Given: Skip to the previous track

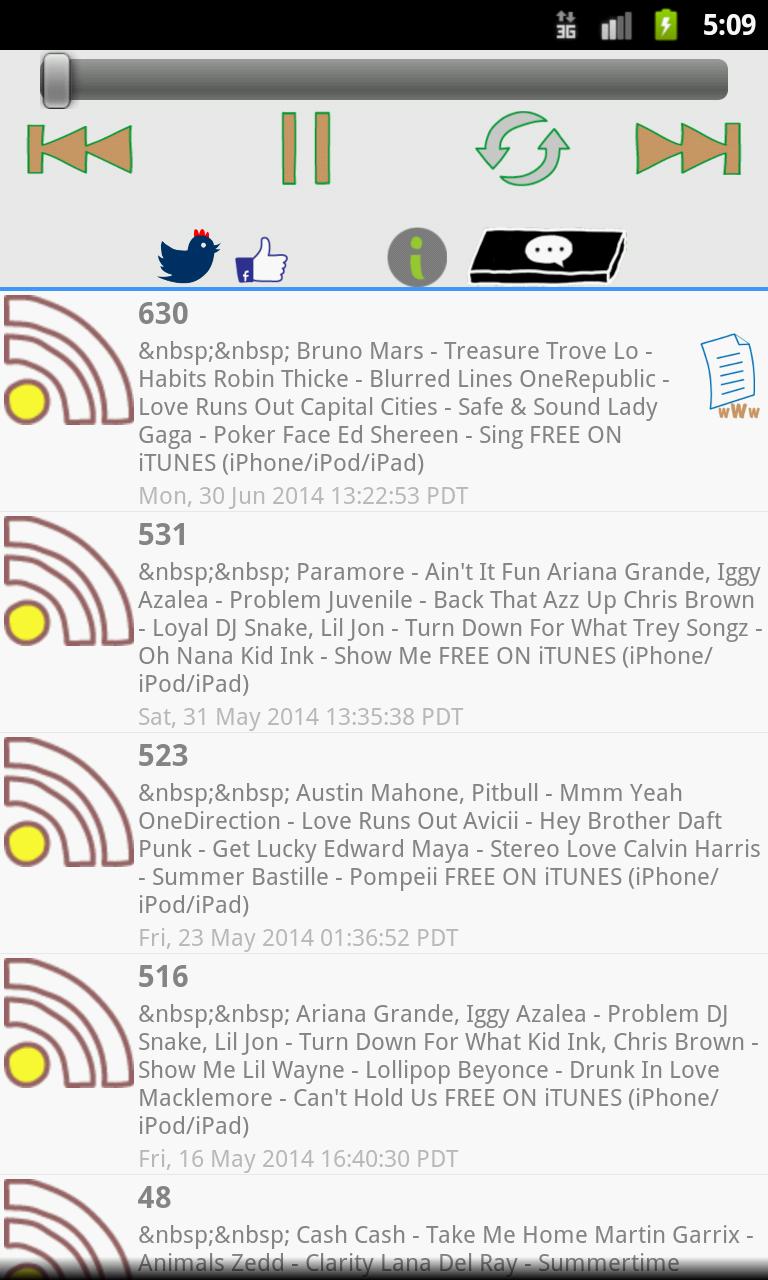Looking at the screenshot, I should click(x=79, y=149).
